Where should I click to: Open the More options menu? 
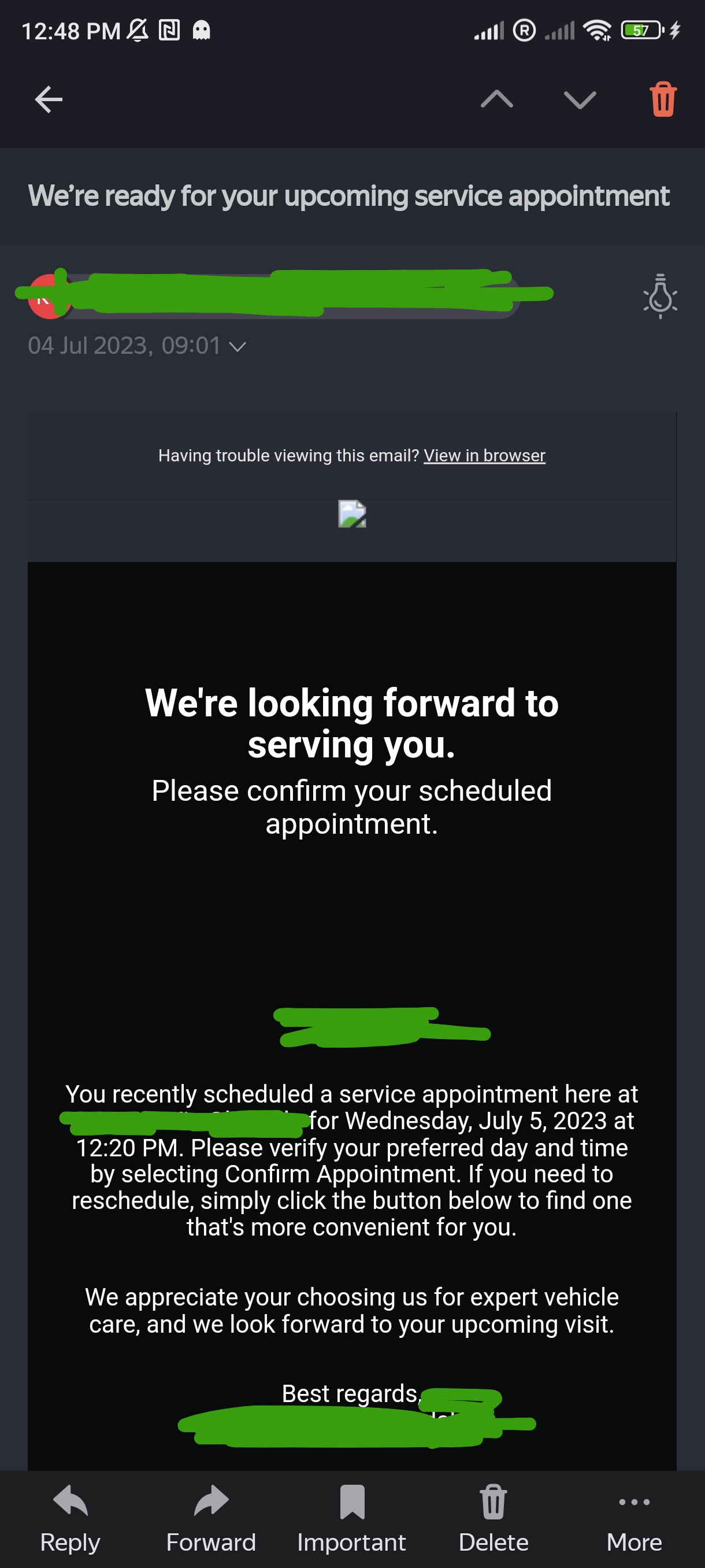coord(634,1518)
